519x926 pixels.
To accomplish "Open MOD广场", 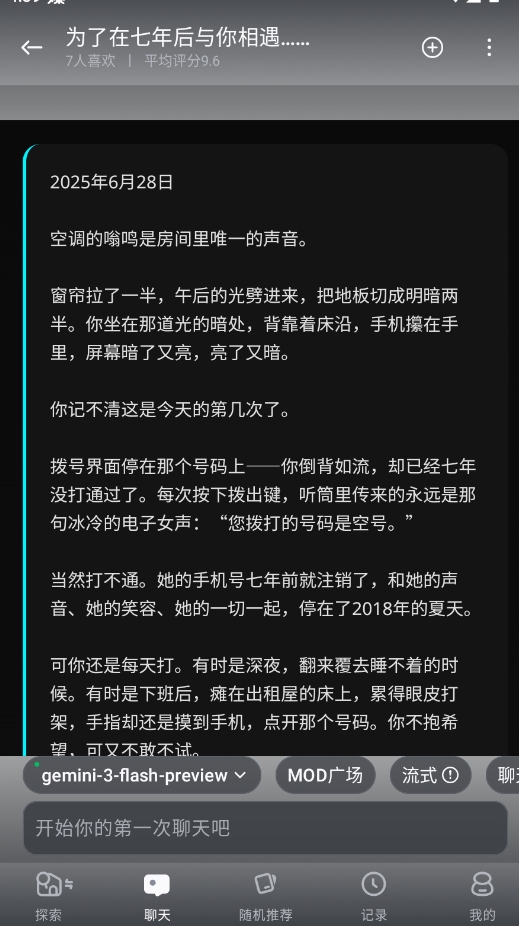I will (325, 775).
